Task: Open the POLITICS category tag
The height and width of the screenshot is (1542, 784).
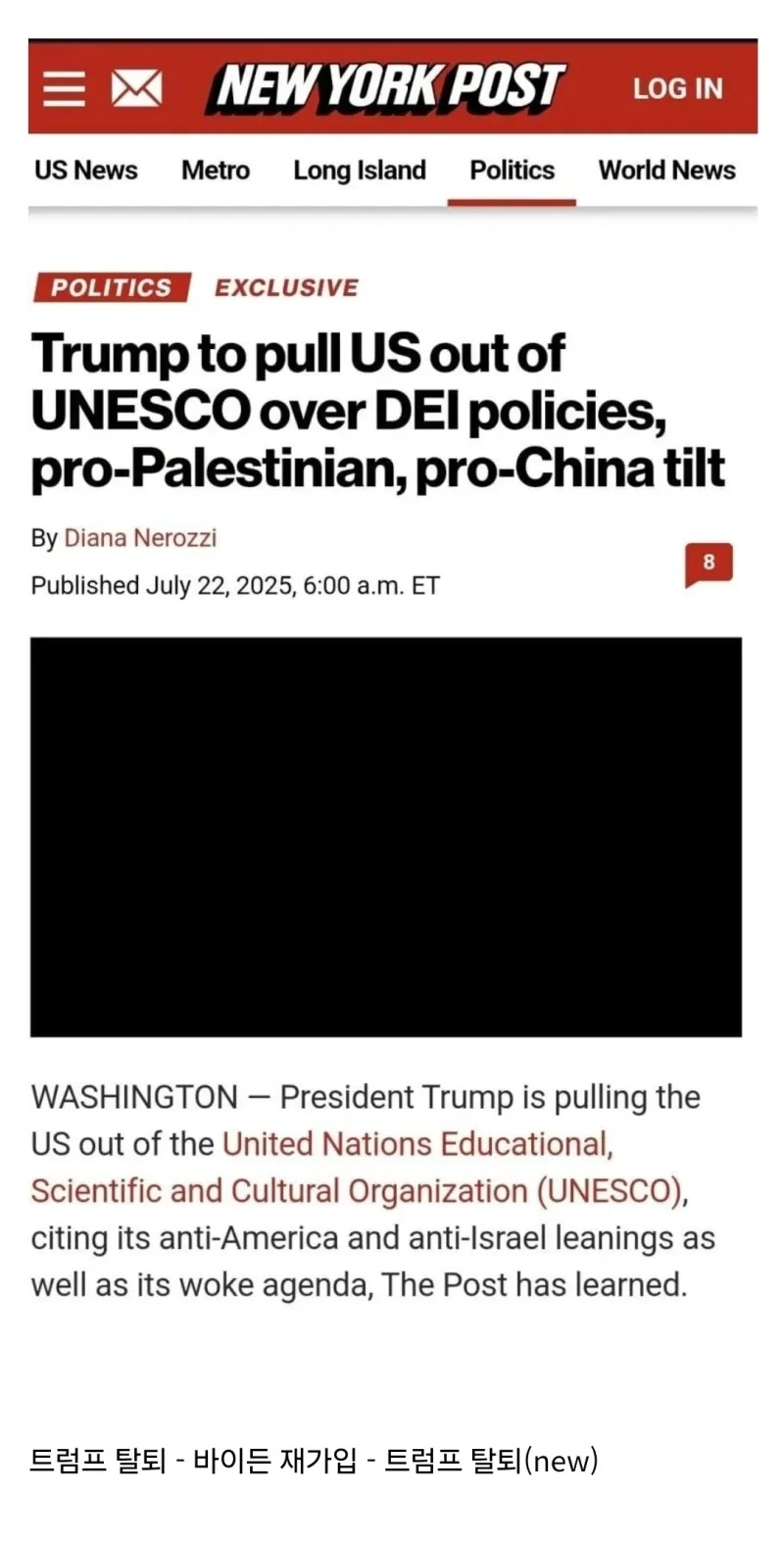Action: click(x=111, y=287)
